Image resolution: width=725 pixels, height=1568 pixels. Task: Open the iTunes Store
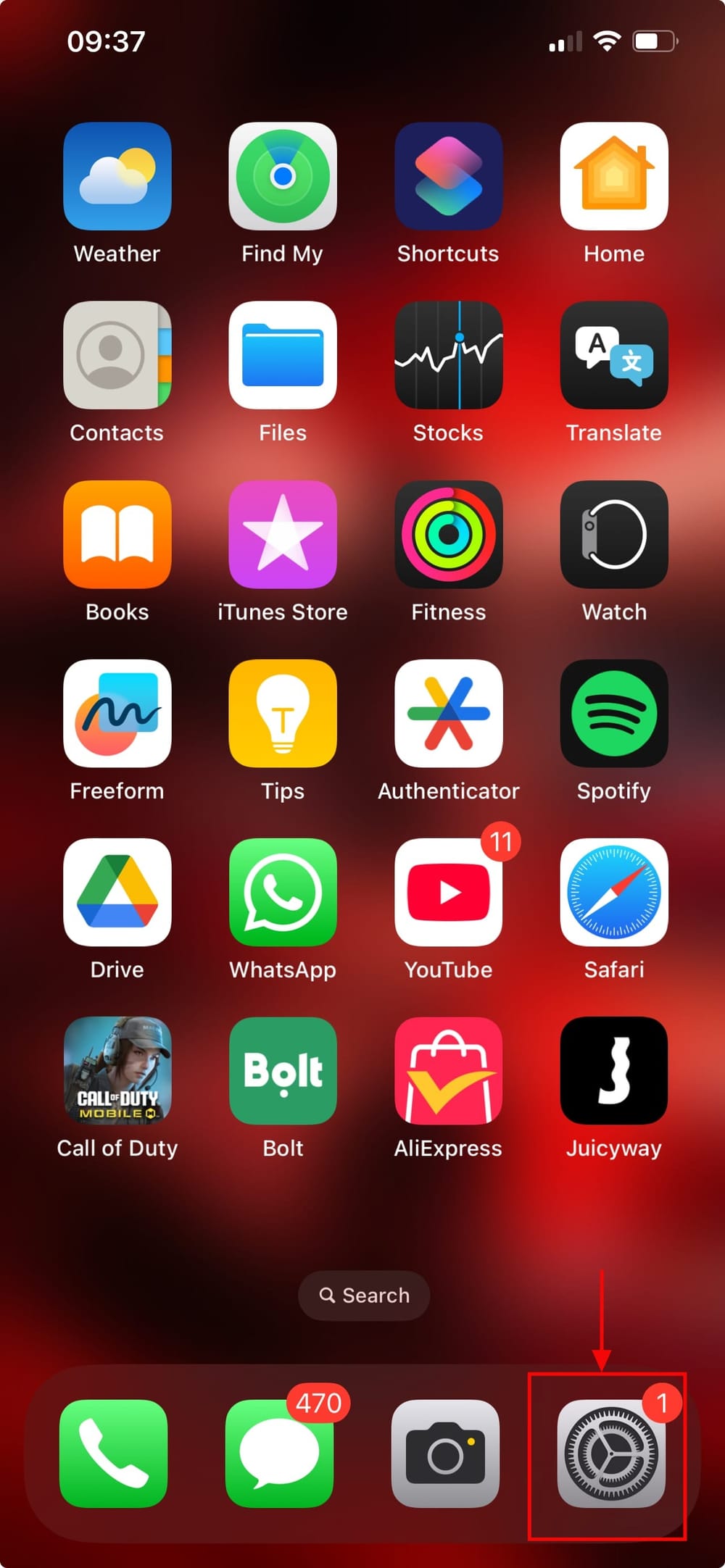click(x=282, y=535)
